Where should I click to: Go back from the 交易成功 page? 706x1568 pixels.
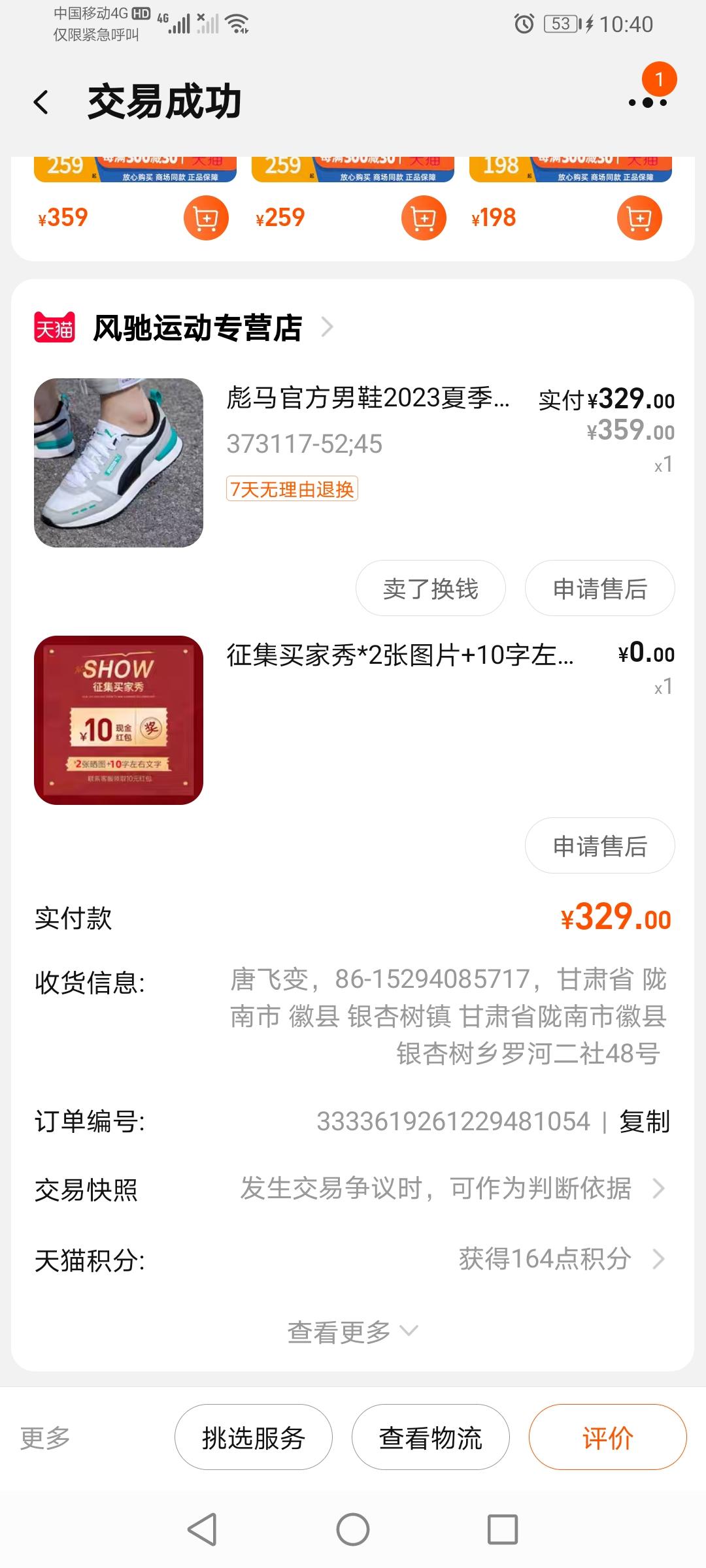pyautogui.click(x=41, y=103)
